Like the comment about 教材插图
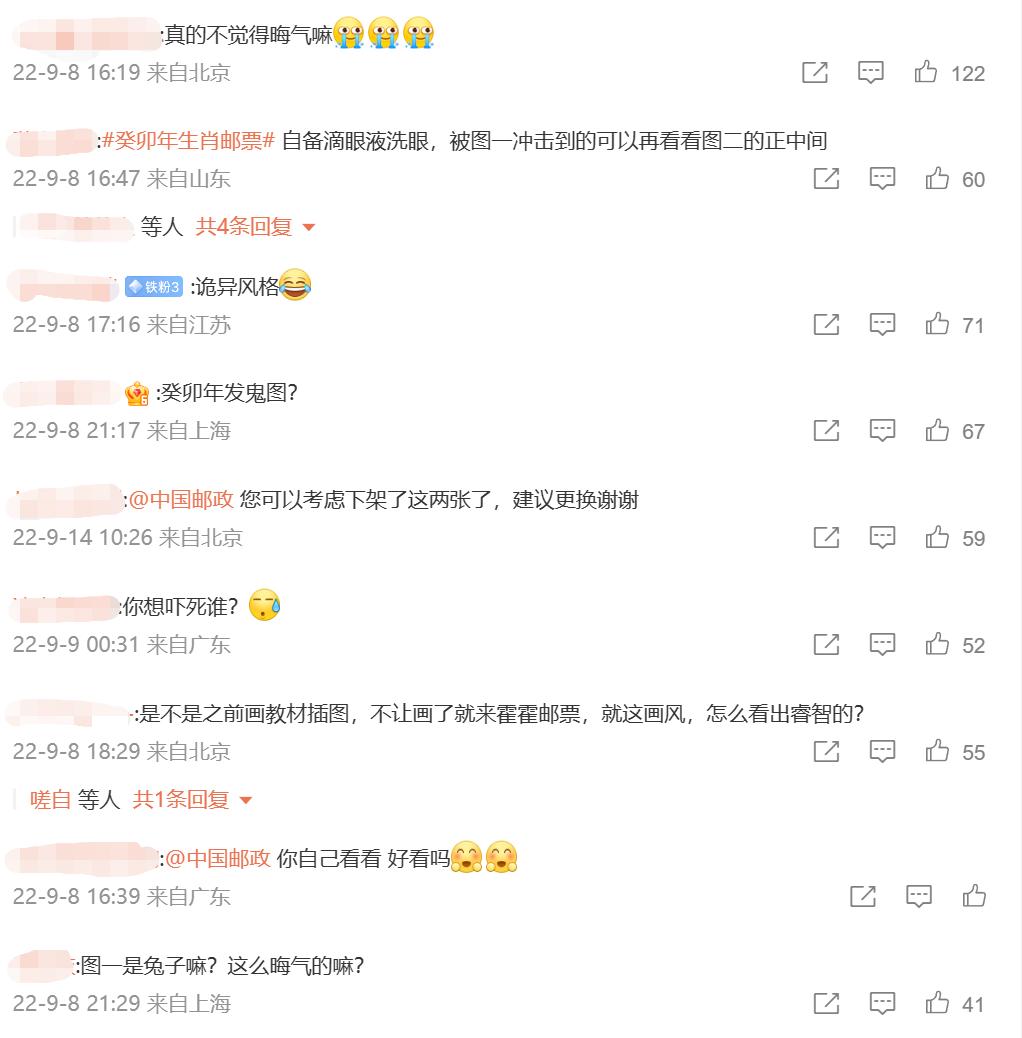 (936, 751)
